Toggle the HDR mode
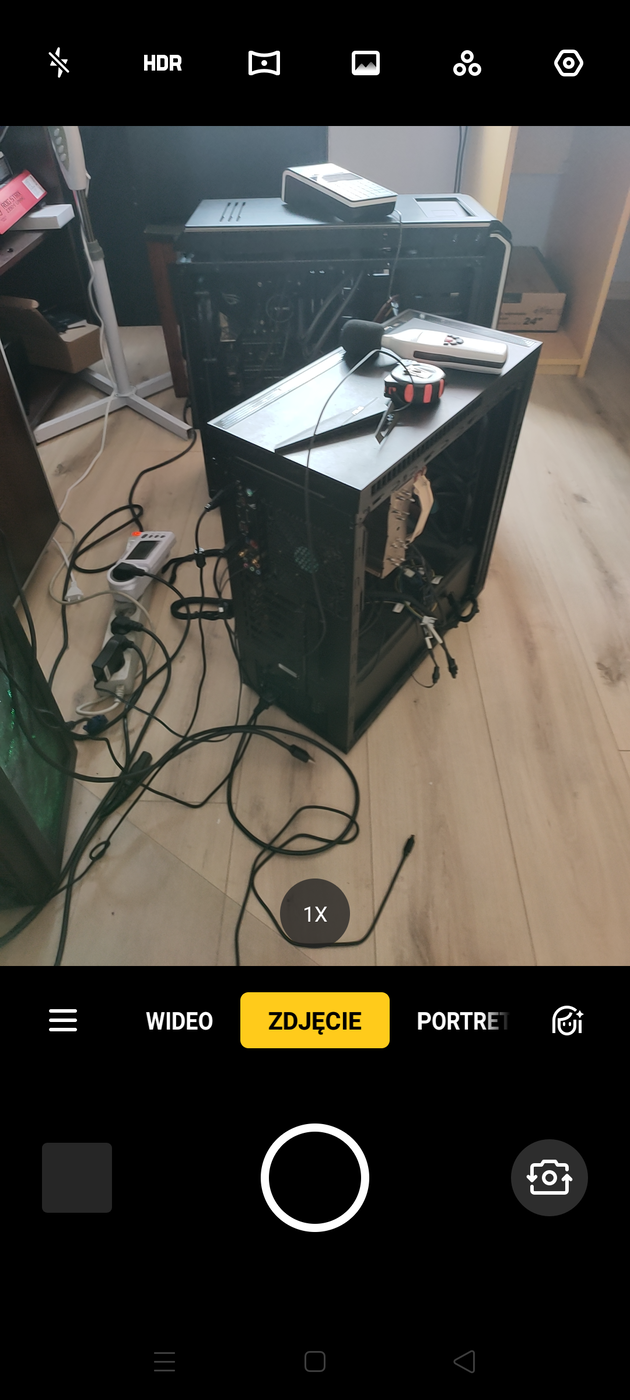Image resolution: width=630 pixels, height=1400 pixels. click(162, 63)
